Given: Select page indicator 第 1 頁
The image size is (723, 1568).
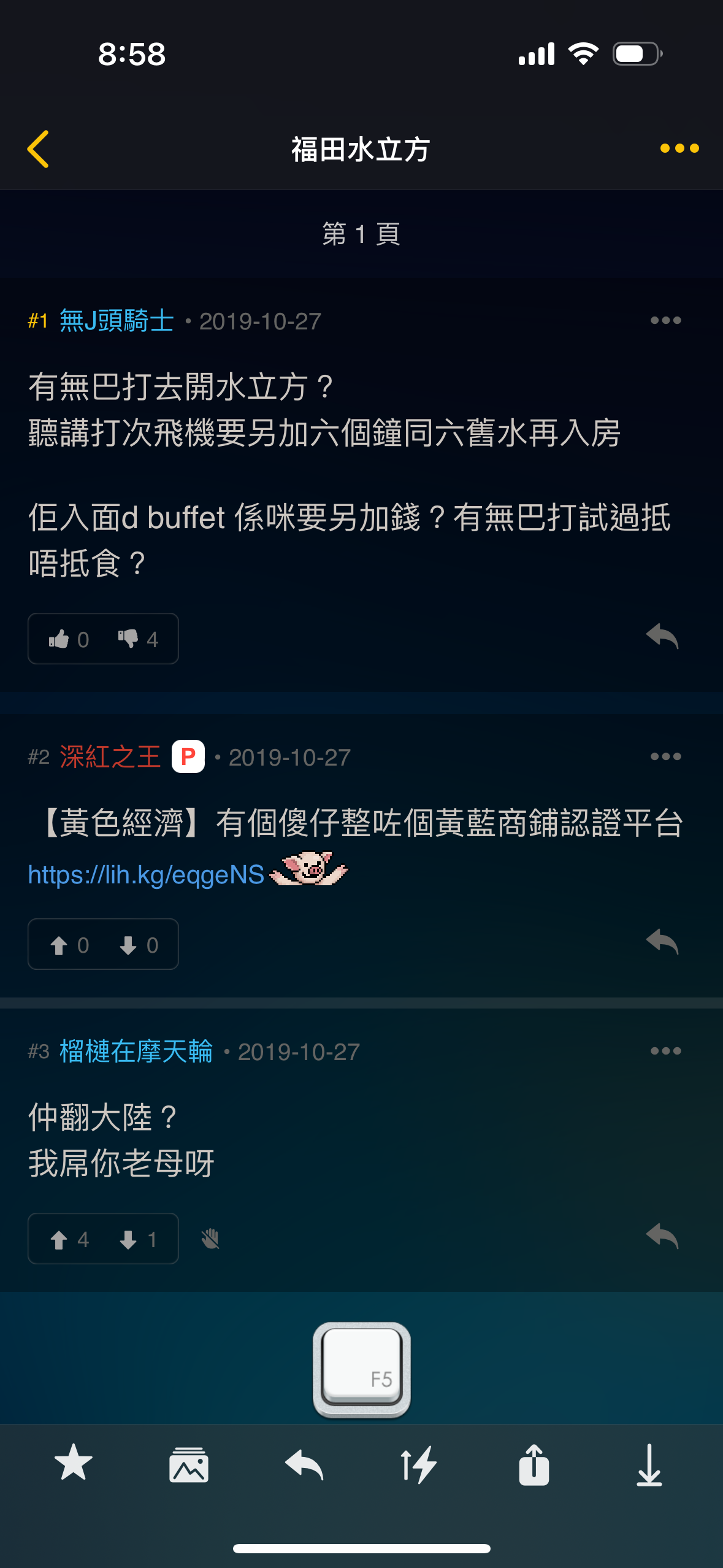Looking at the screenshot, I should [x=361, y=235].
